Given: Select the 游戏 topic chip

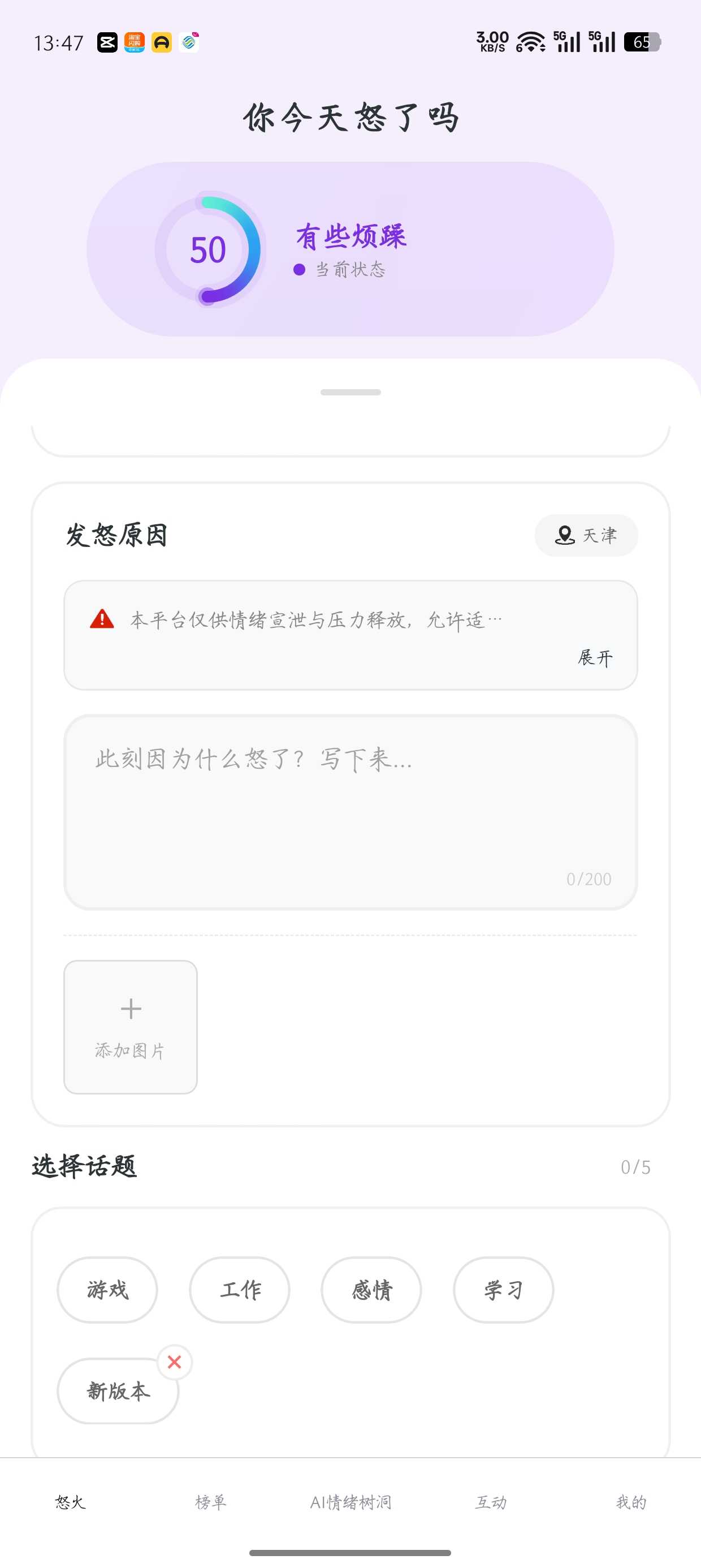Looking at the screenshot, I should [x=107, y=1289].
